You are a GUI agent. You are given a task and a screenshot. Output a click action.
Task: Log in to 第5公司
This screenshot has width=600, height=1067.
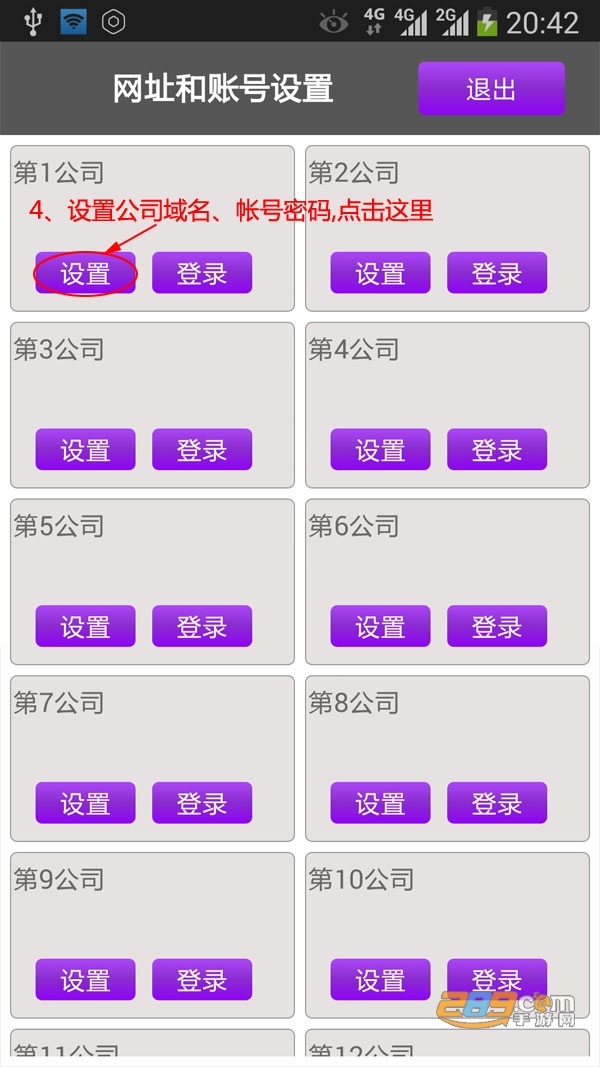coord(202,626)
